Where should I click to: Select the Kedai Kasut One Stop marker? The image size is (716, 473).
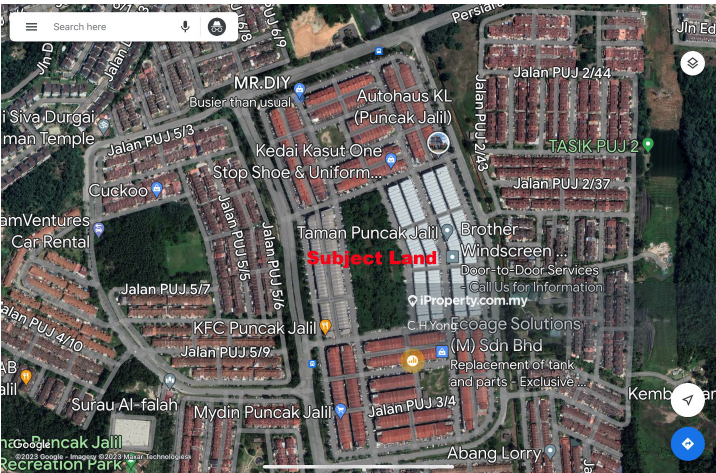tap(391, 160)
